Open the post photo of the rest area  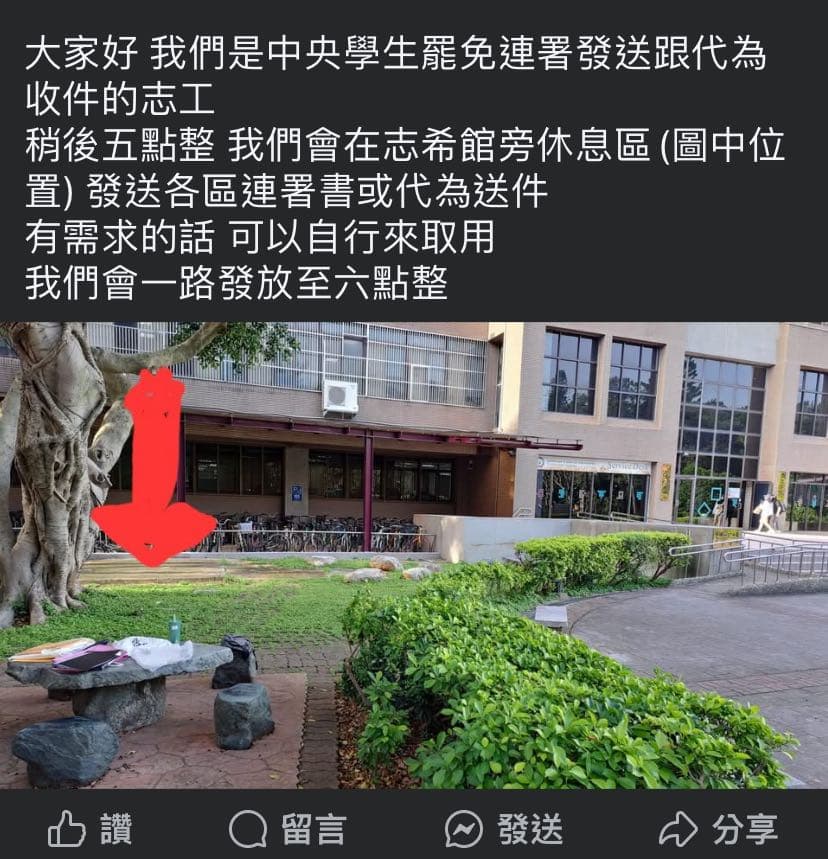(x=414, y=555)
